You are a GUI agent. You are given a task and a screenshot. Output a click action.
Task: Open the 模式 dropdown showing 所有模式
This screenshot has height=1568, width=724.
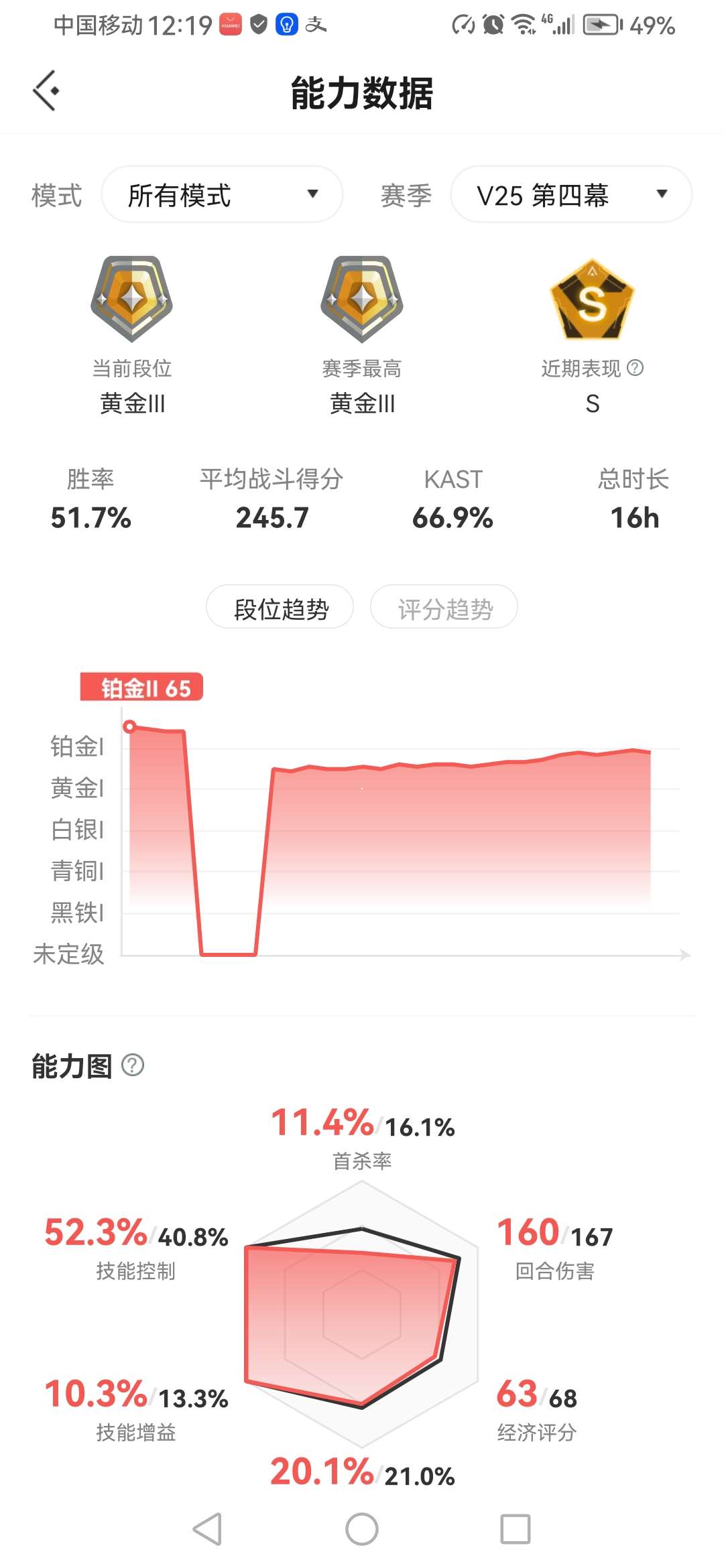(x=222, y=195)
